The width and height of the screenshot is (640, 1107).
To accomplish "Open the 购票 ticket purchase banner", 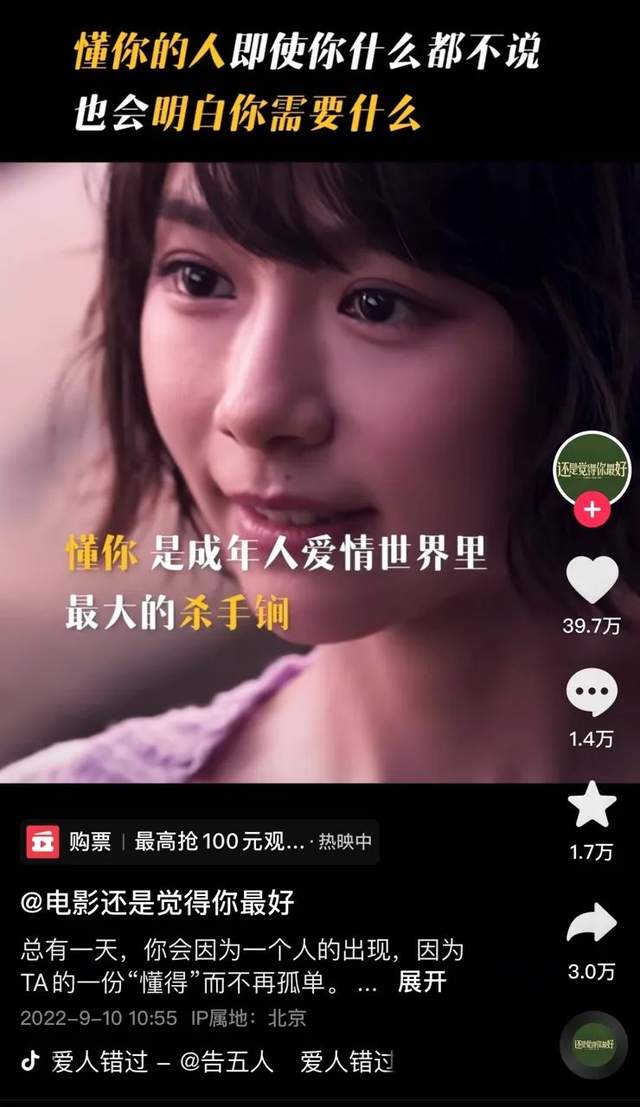I will [x=200, y=842].
